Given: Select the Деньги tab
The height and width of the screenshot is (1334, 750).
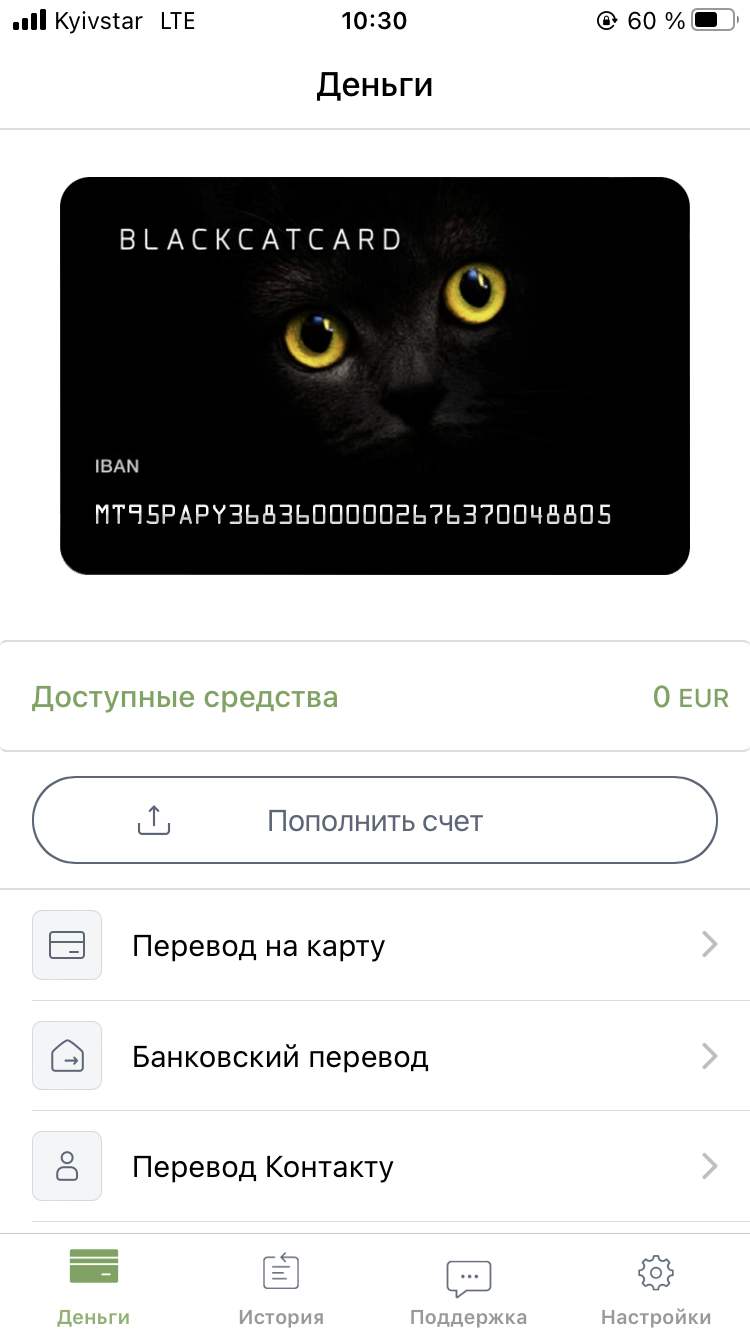Looking at the screenshot, I should pyautogui.click(x=94, y=1289).
